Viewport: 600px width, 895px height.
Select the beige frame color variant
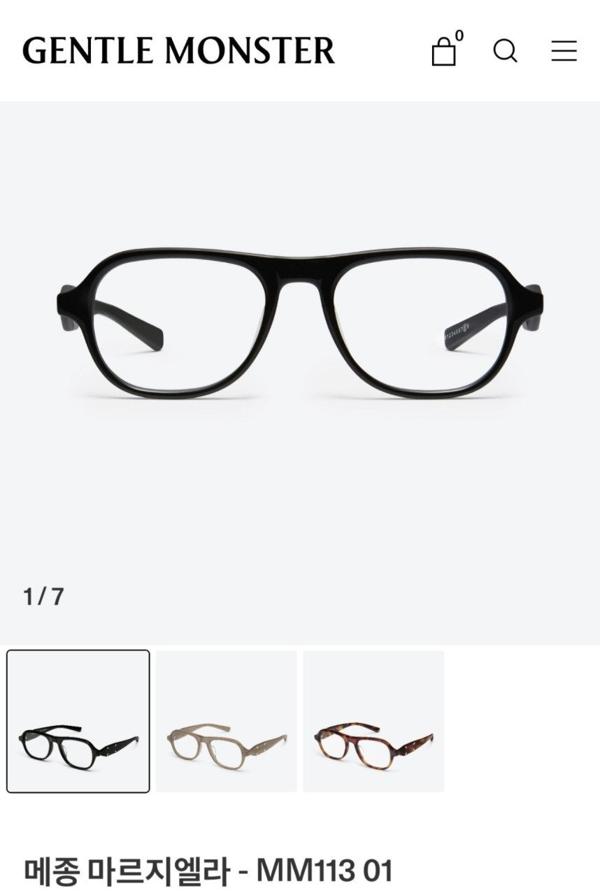tap(226, 721)
